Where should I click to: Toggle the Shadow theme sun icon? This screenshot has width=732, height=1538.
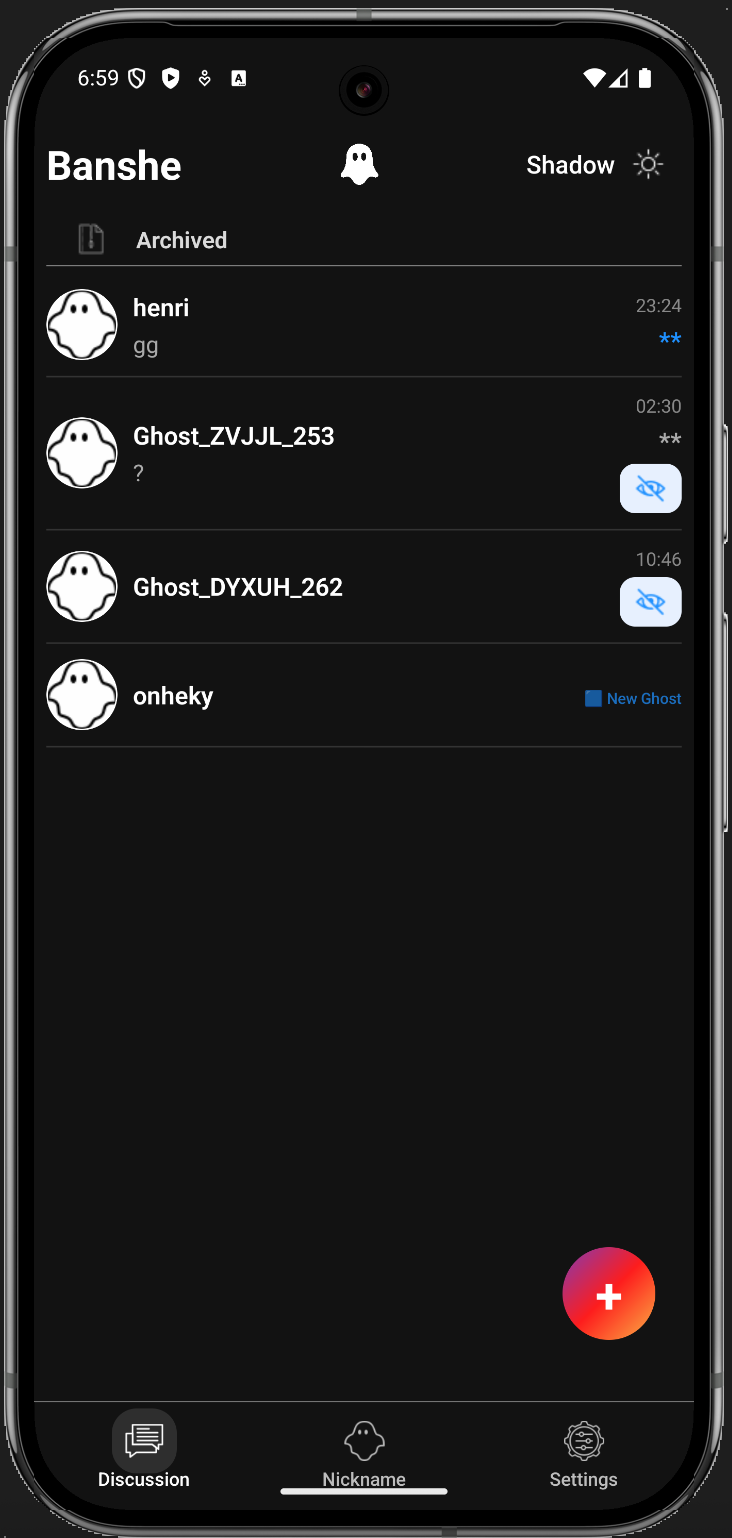pyautogui.click(x=648, y=165)
